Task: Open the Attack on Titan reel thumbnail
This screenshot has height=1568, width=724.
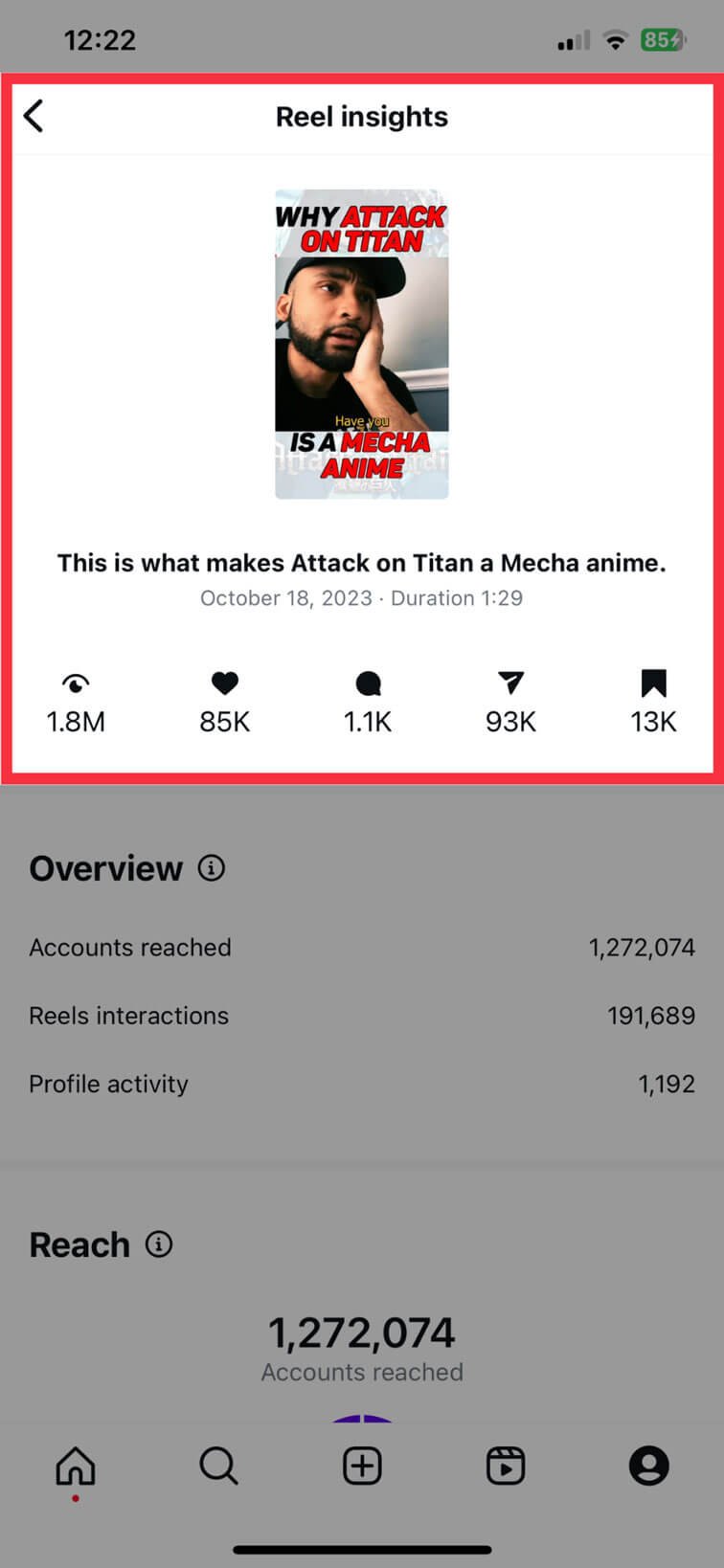Action: click(x=362, y=344)
